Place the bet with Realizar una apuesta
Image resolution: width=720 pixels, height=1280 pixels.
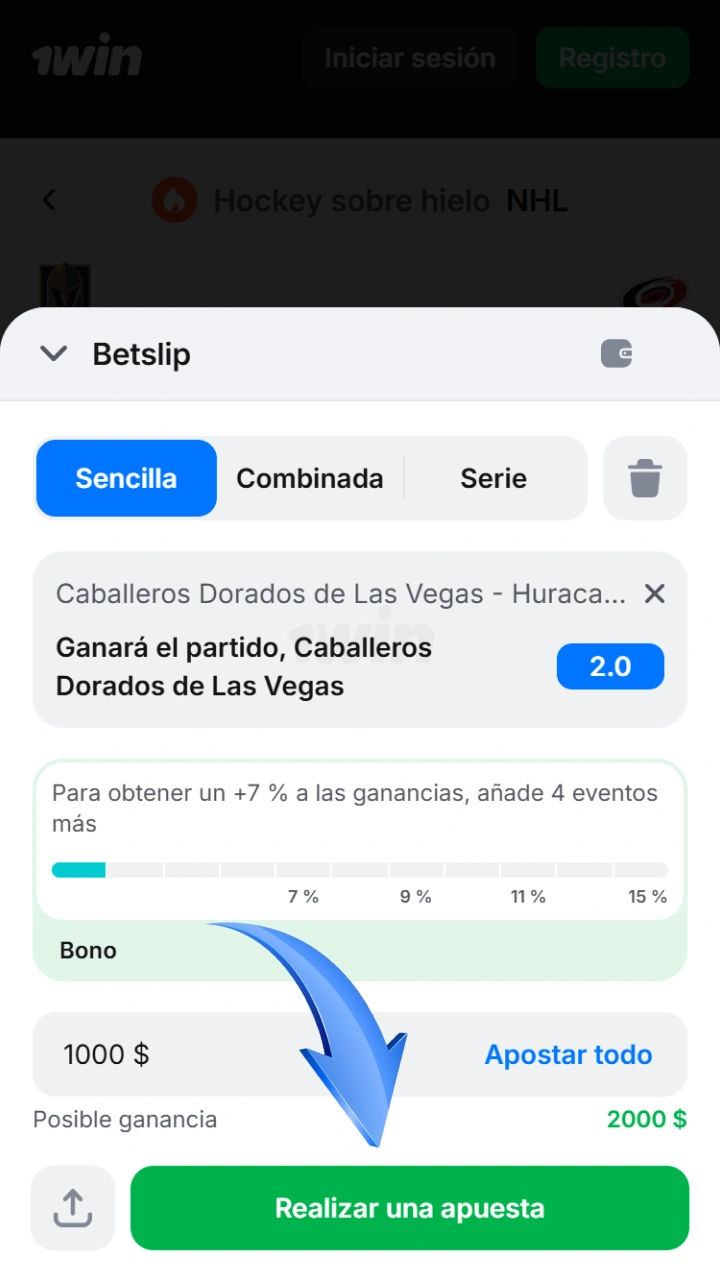410,1208
